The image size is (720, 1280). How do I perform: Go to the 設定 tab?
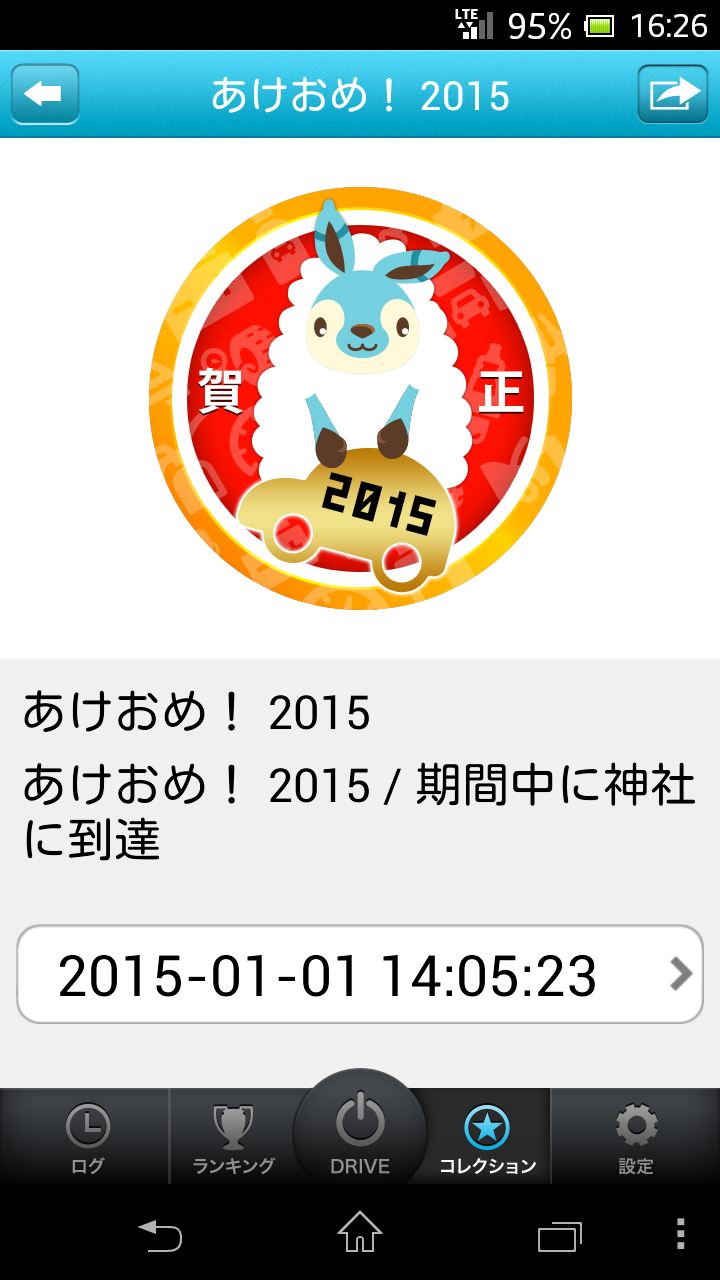click(636, 1138)
